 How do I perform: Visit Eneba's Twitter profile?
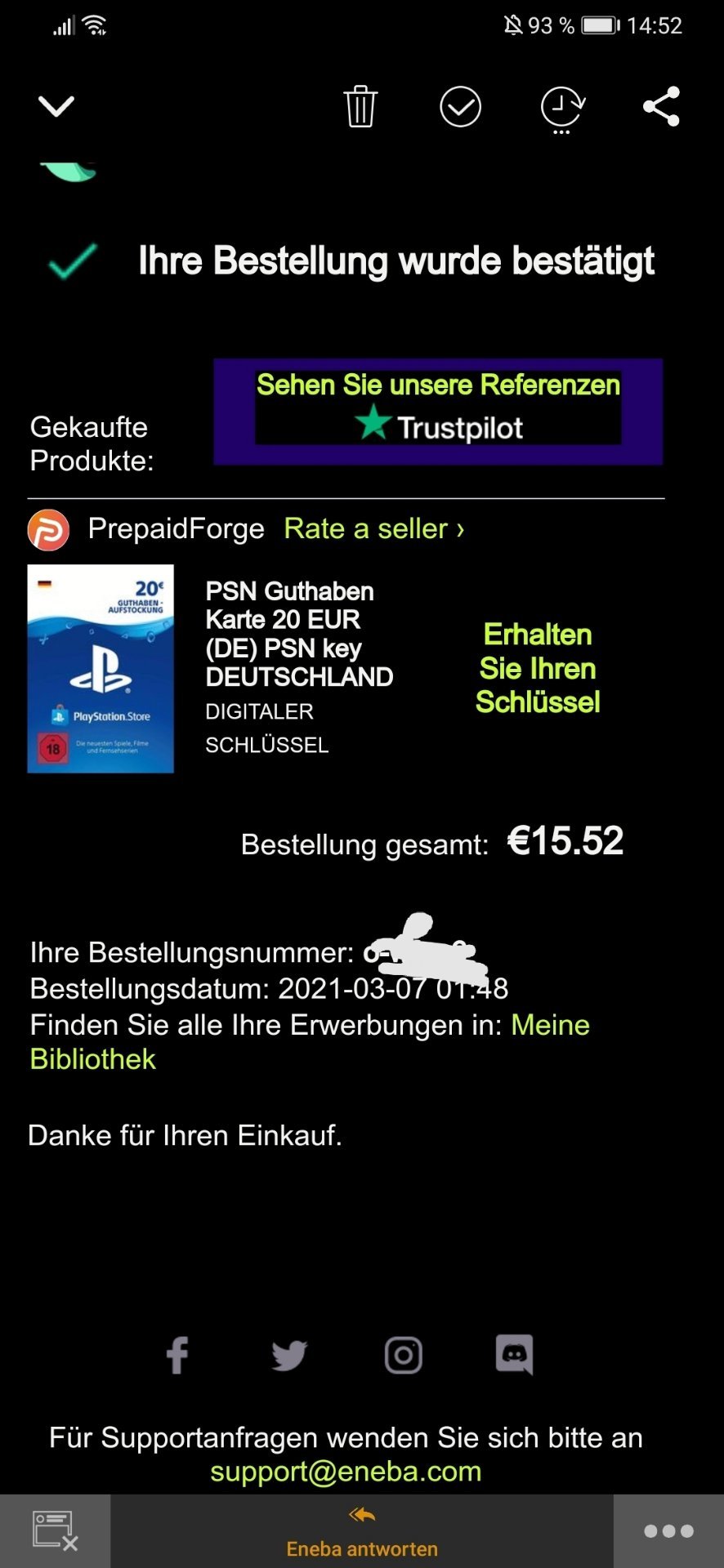tap(289, 1356)
